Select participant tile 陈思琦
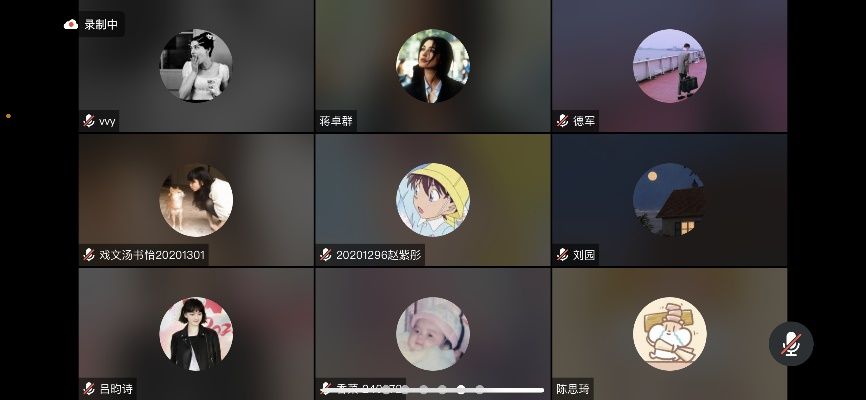The width and height of the screenshot is (866, 400). (669, 333)
